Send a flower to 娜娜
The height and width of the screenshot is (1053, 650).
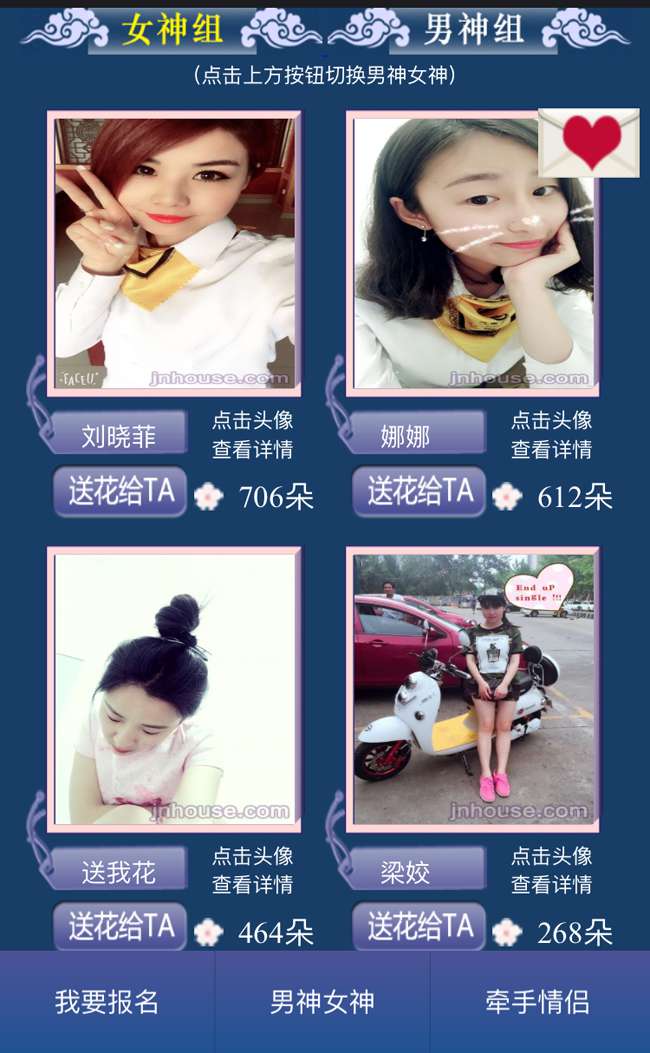(419, 491)
